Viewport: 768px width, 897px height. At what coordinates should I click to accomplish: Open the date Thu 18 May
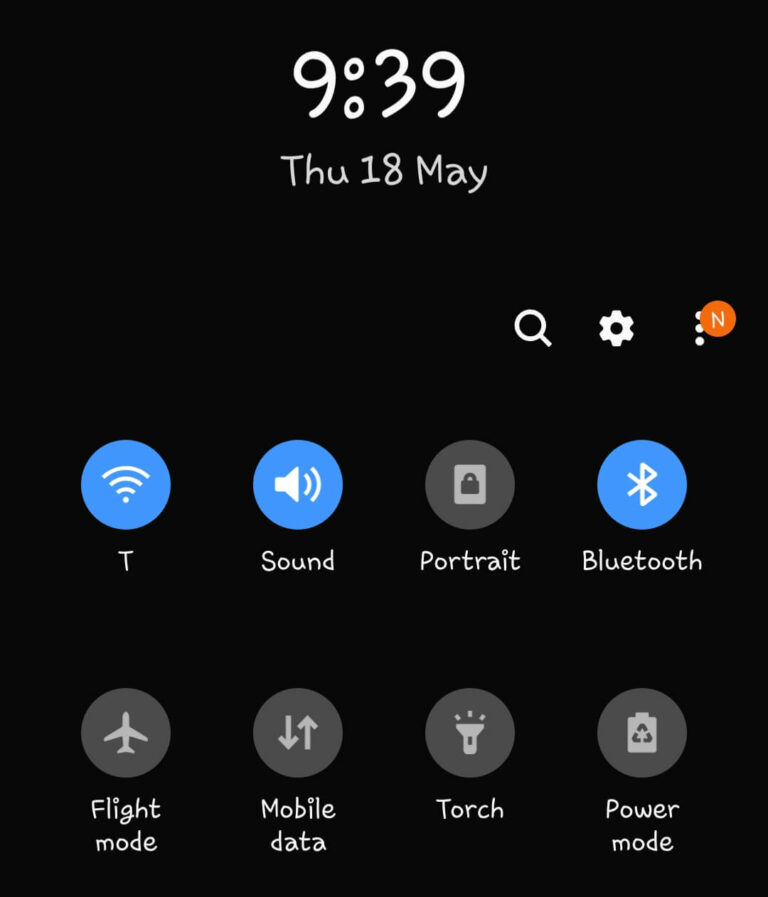[384, 170]
